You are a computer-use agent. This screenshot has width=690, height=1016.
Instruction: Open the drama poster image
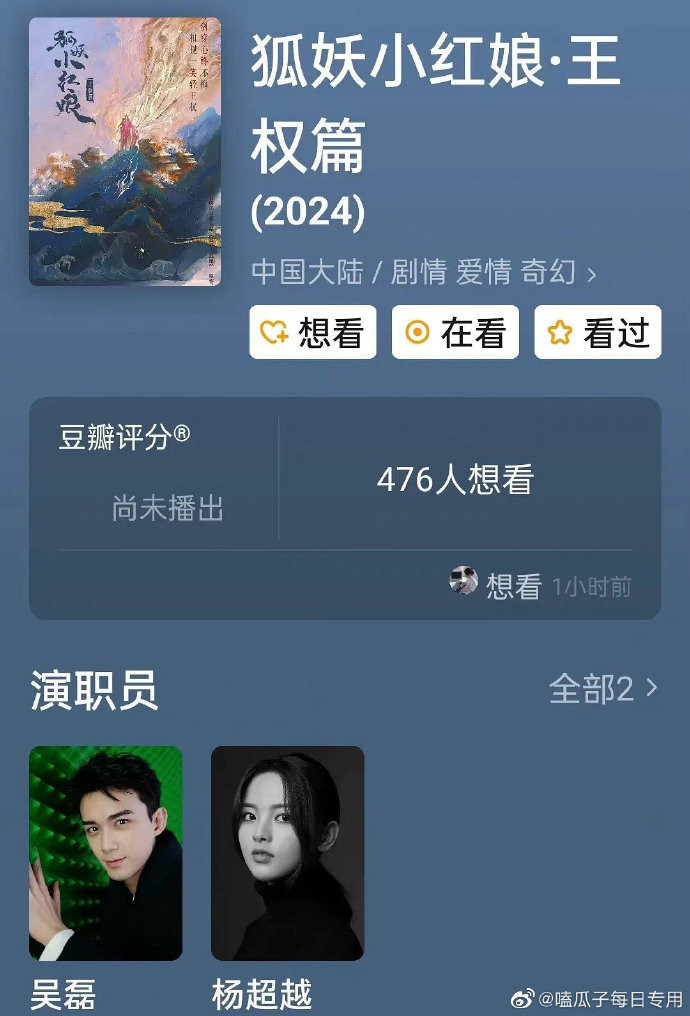[125, 152]
